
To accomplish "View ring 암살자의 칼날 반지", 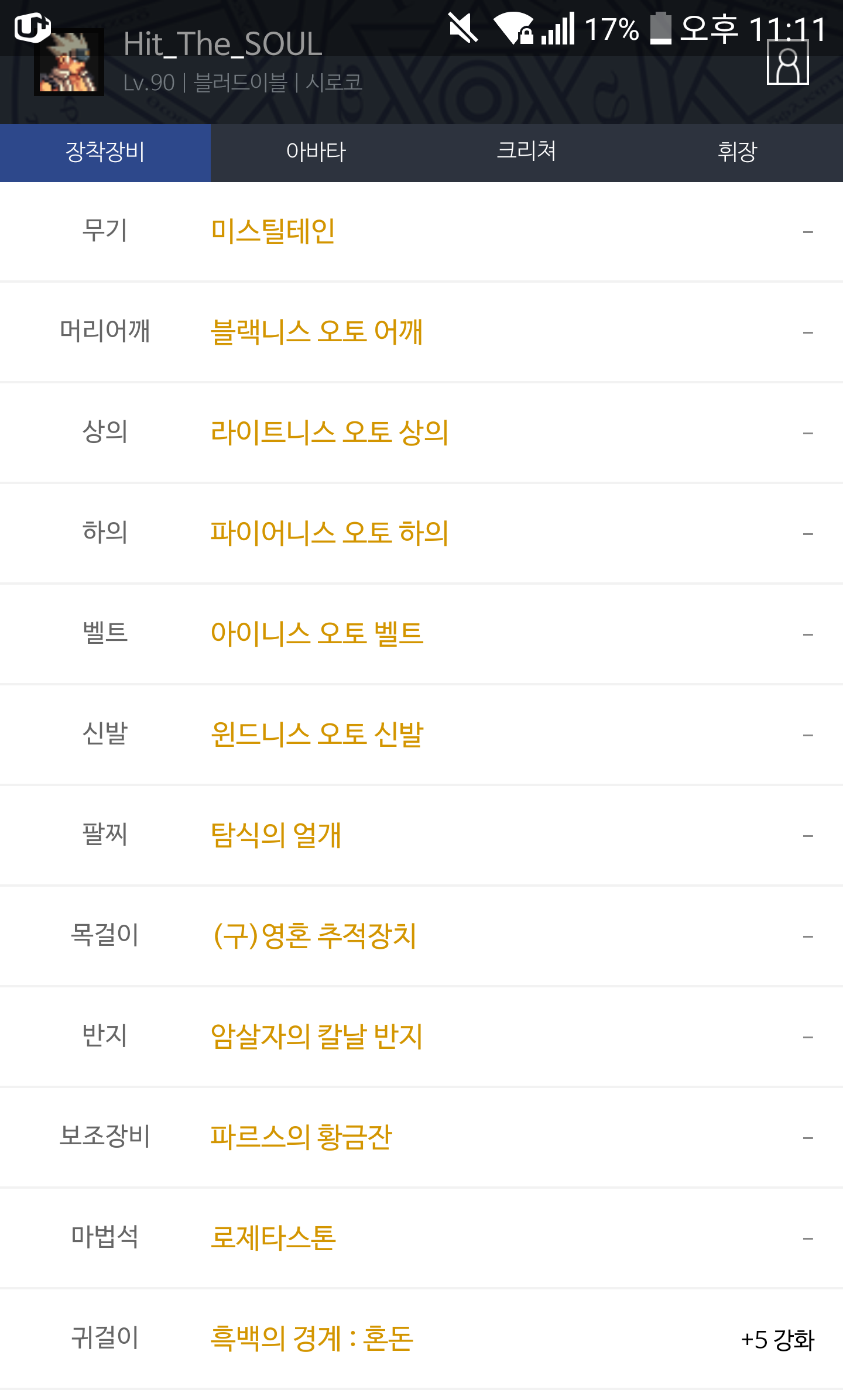I will coord(316,1037).
